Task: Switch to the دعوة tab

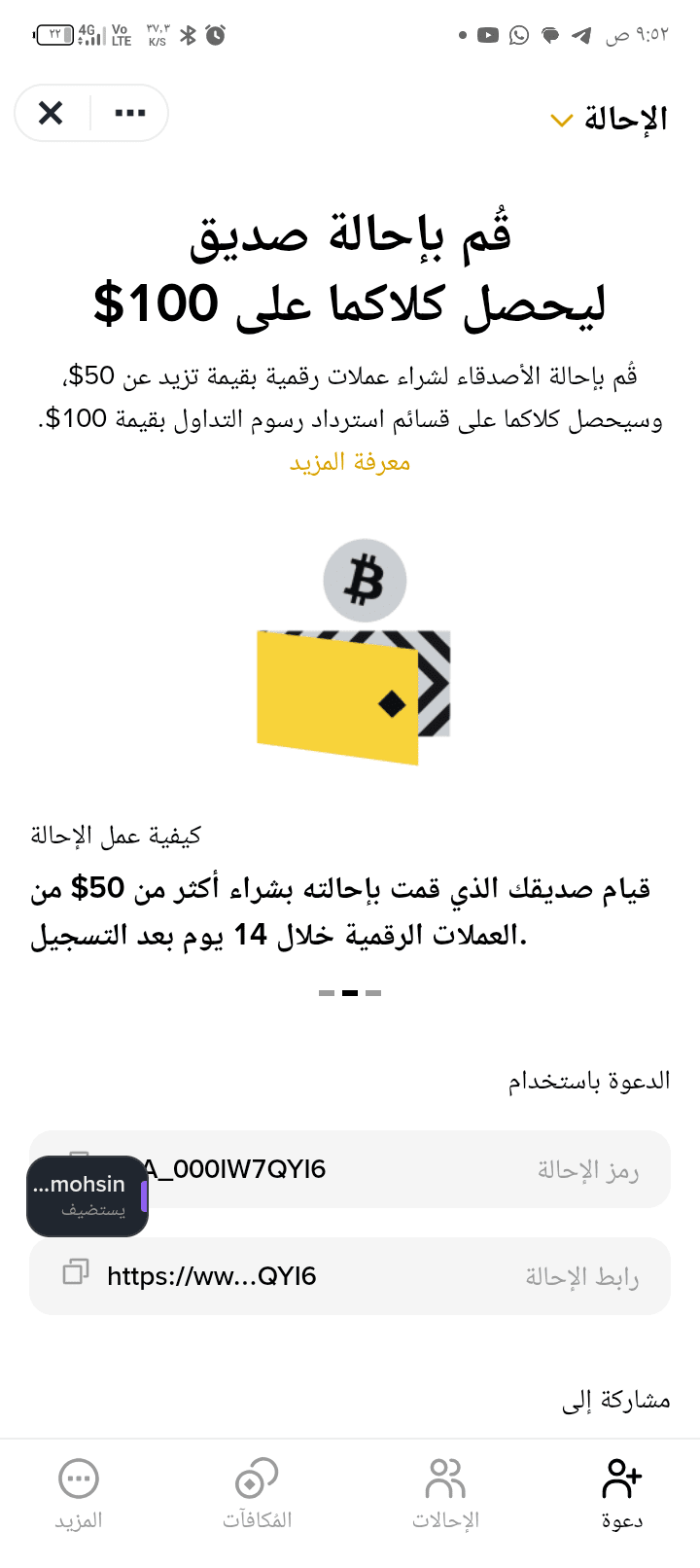Action: tap(621, 1493)
